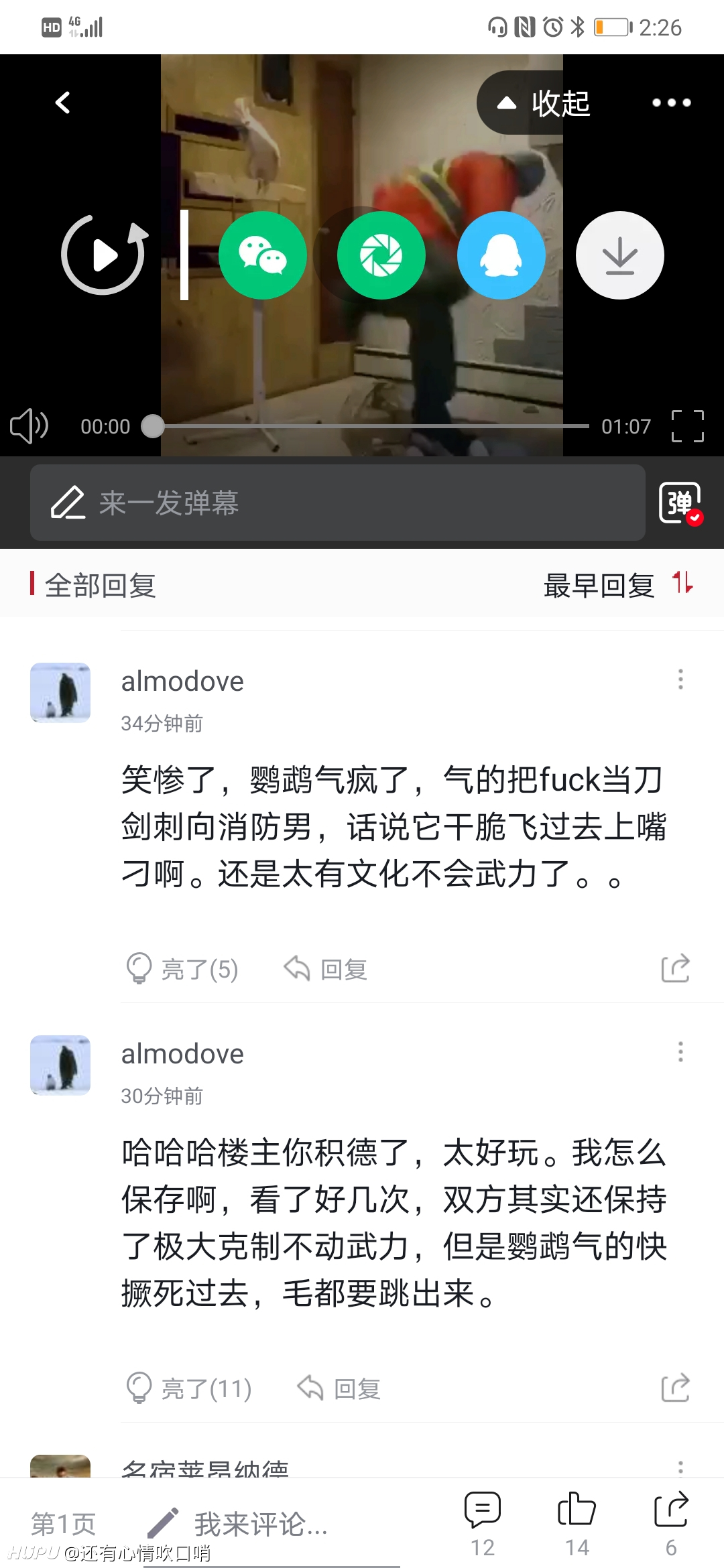The image size is (724, 1568).
Task: Enter fullscreen video mode
Action: (687, 426)
